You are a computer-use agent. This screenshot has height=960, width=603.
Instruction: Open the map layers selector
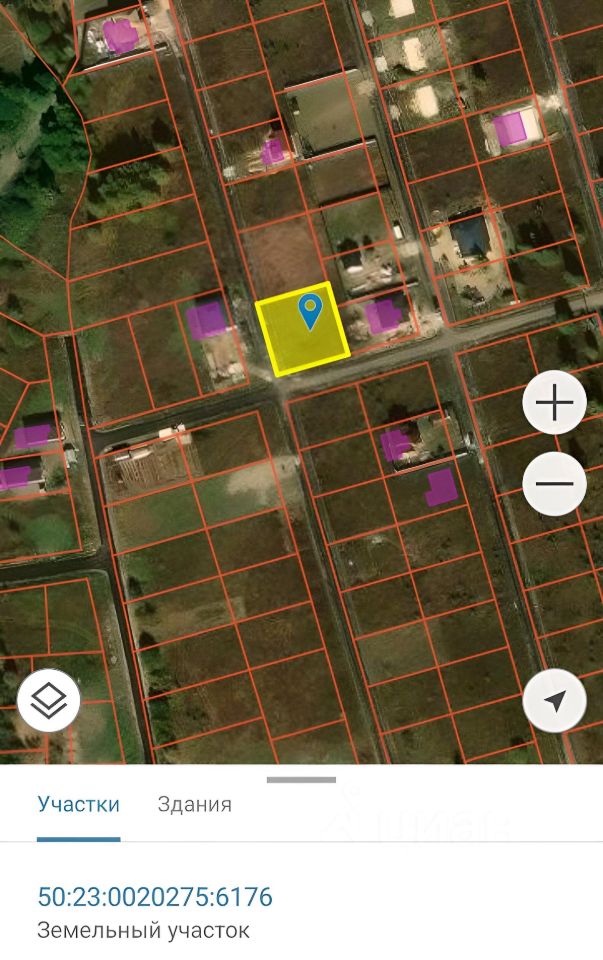tap(49, 702)
